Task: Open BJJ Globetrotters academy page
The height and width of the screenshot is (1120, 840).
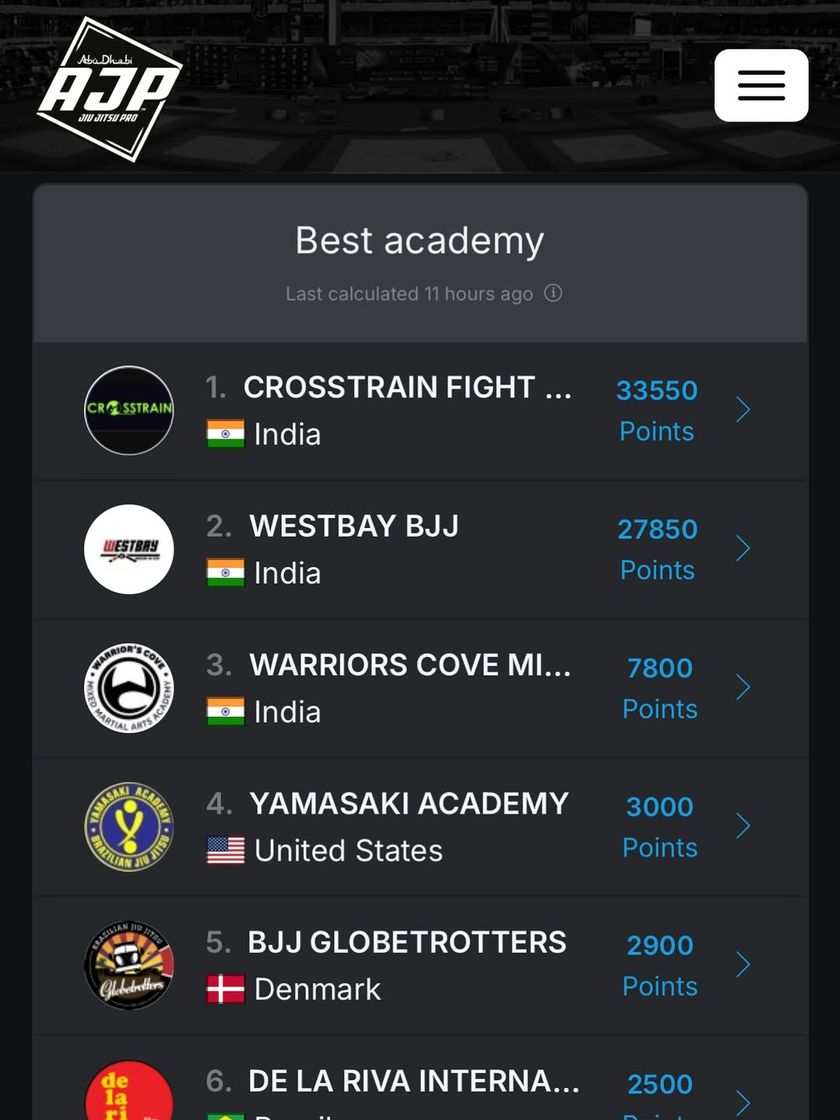Action: (x=420, y=965)
